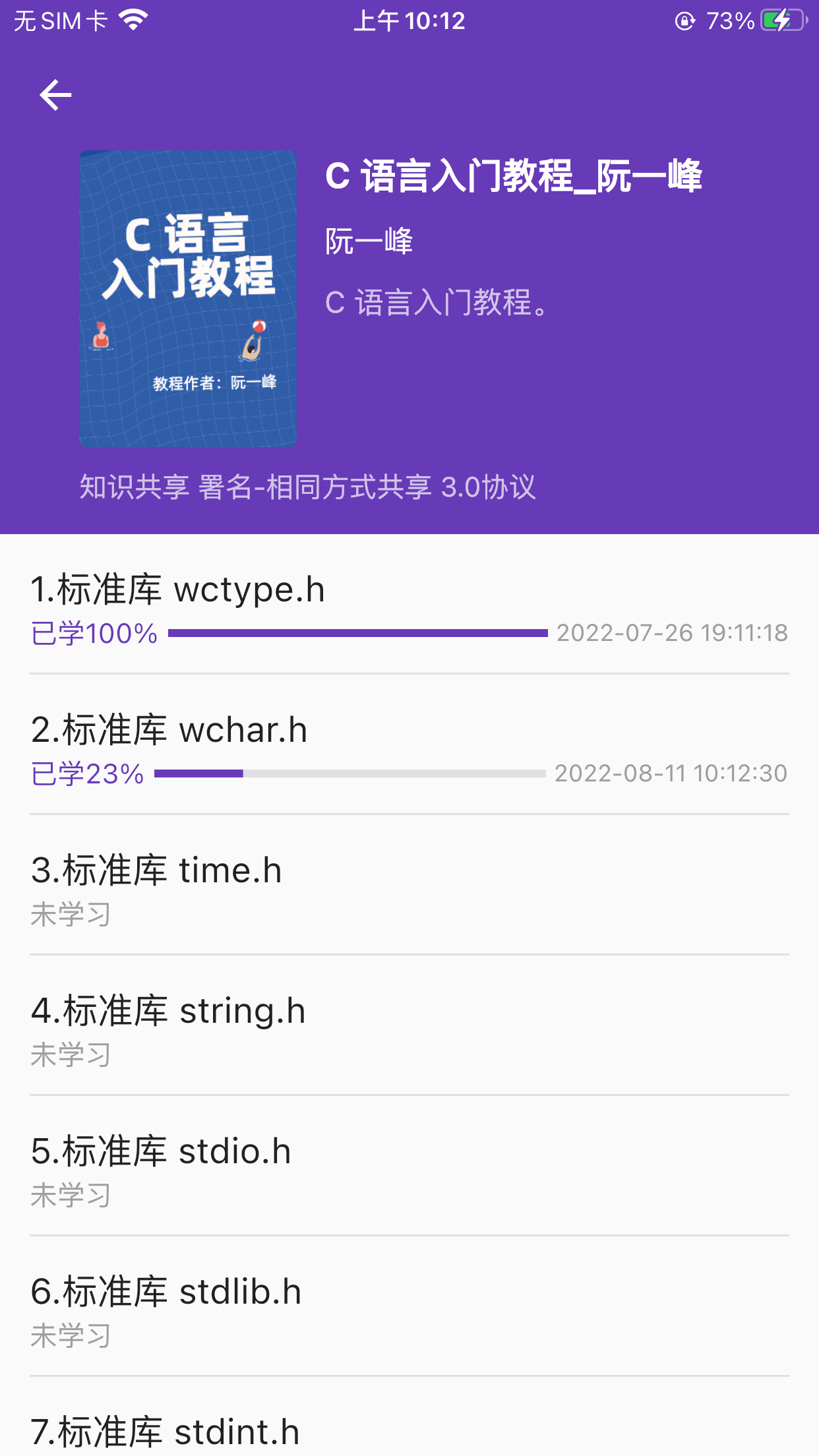This screenshot has height=1456, width=819.
Task: Start chapter 5 标准库 stdio.h
Action: [409, 1168]
